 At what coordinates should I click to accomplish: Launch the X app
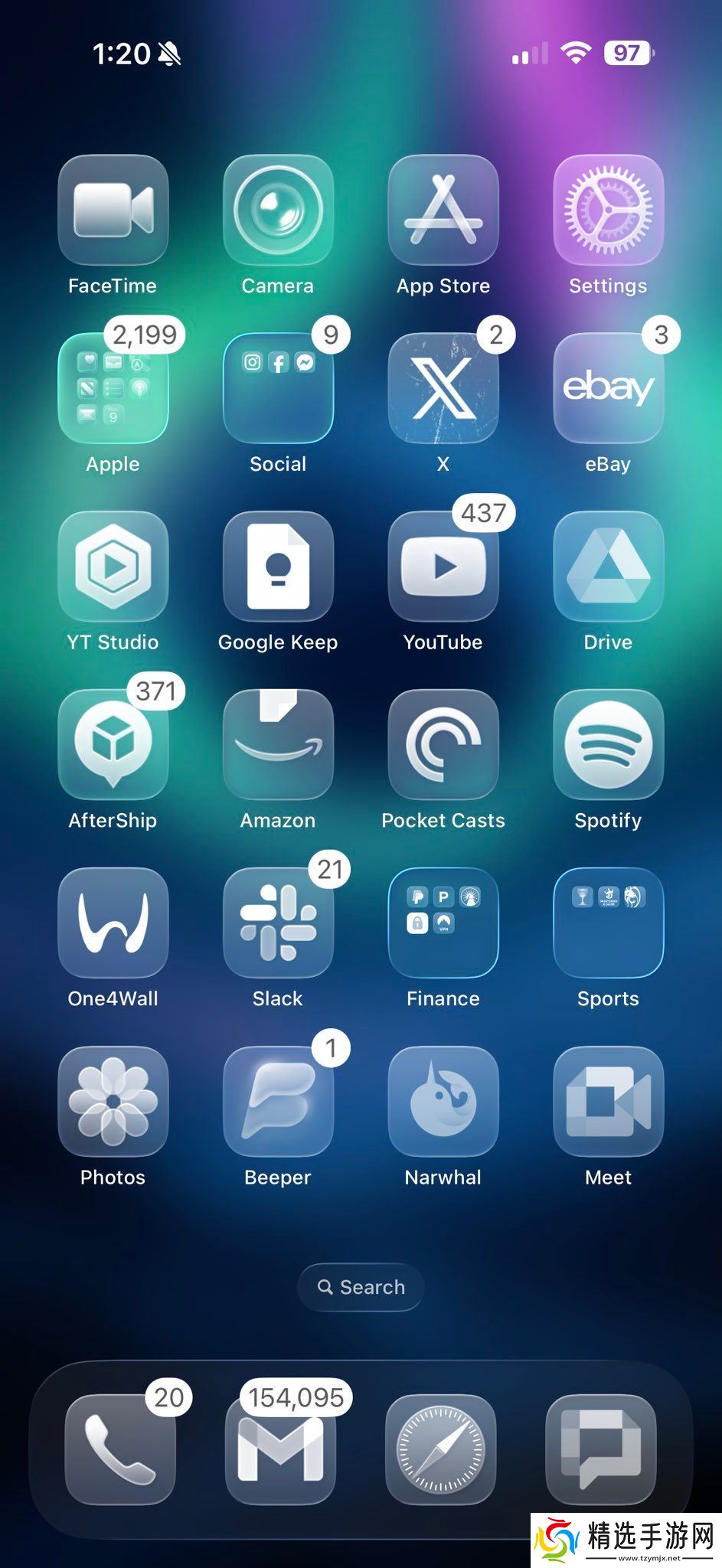(443, 389)
